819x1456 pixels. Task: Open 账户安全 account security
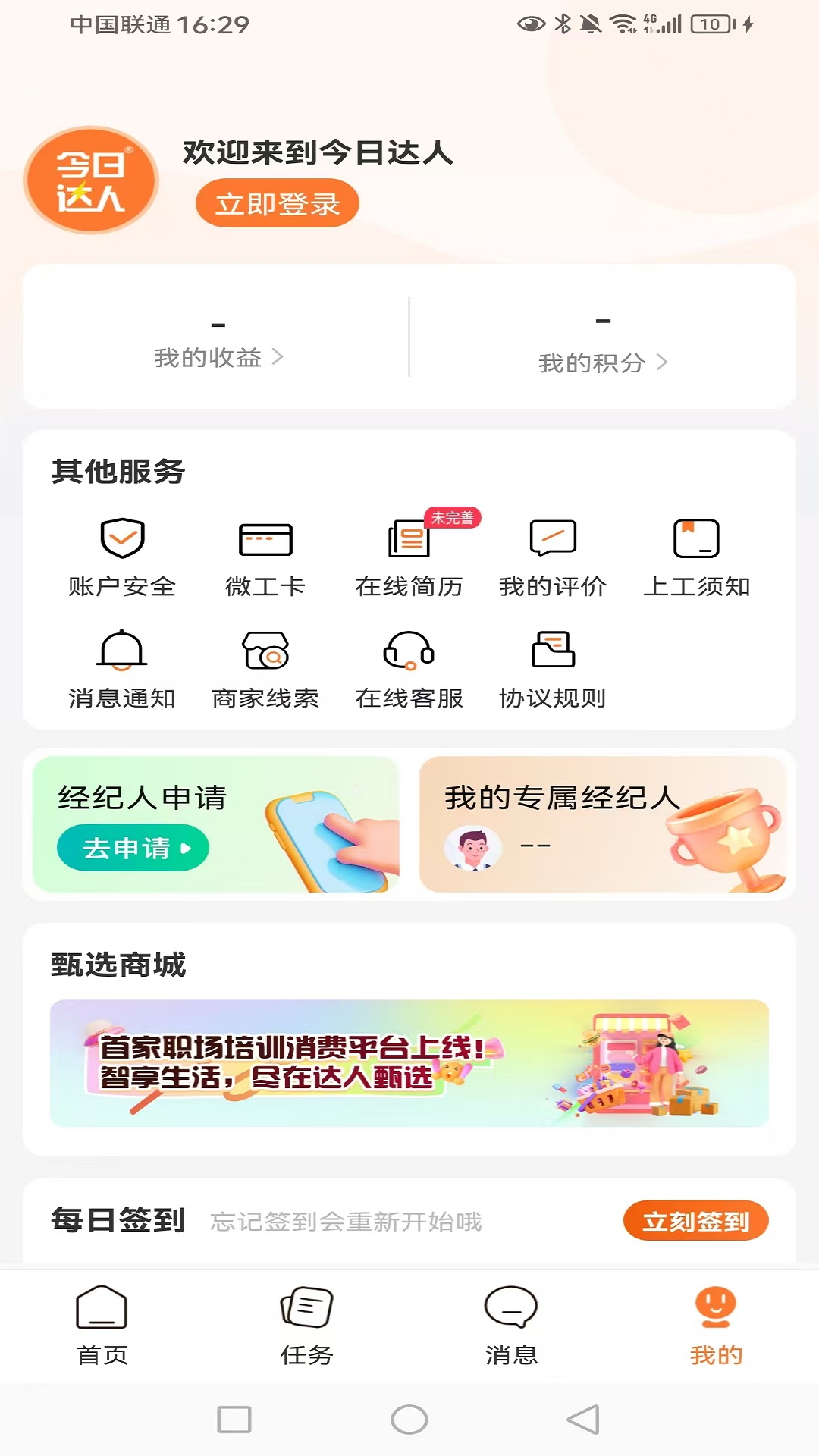coord(122,557)
